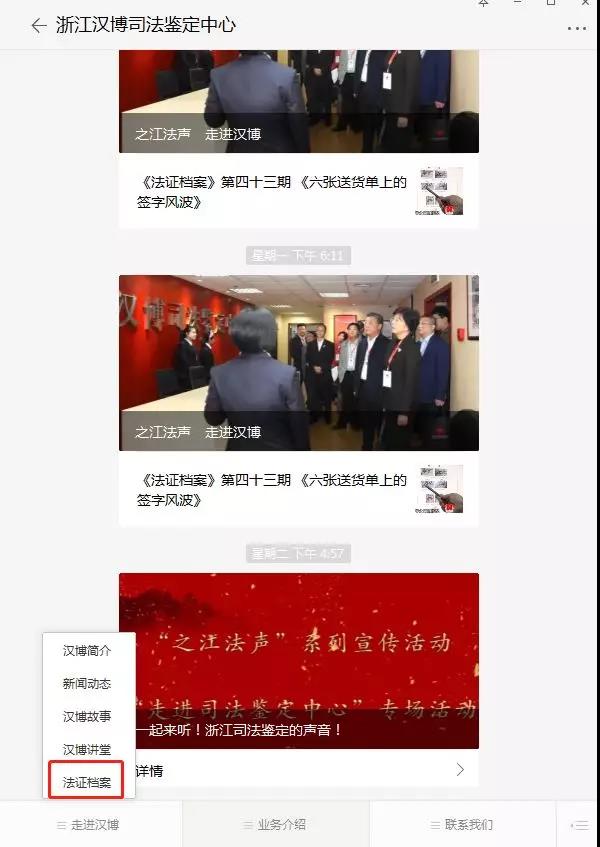
Task: Open 新闻动态 in the popup menu
Action: [87, 684]
